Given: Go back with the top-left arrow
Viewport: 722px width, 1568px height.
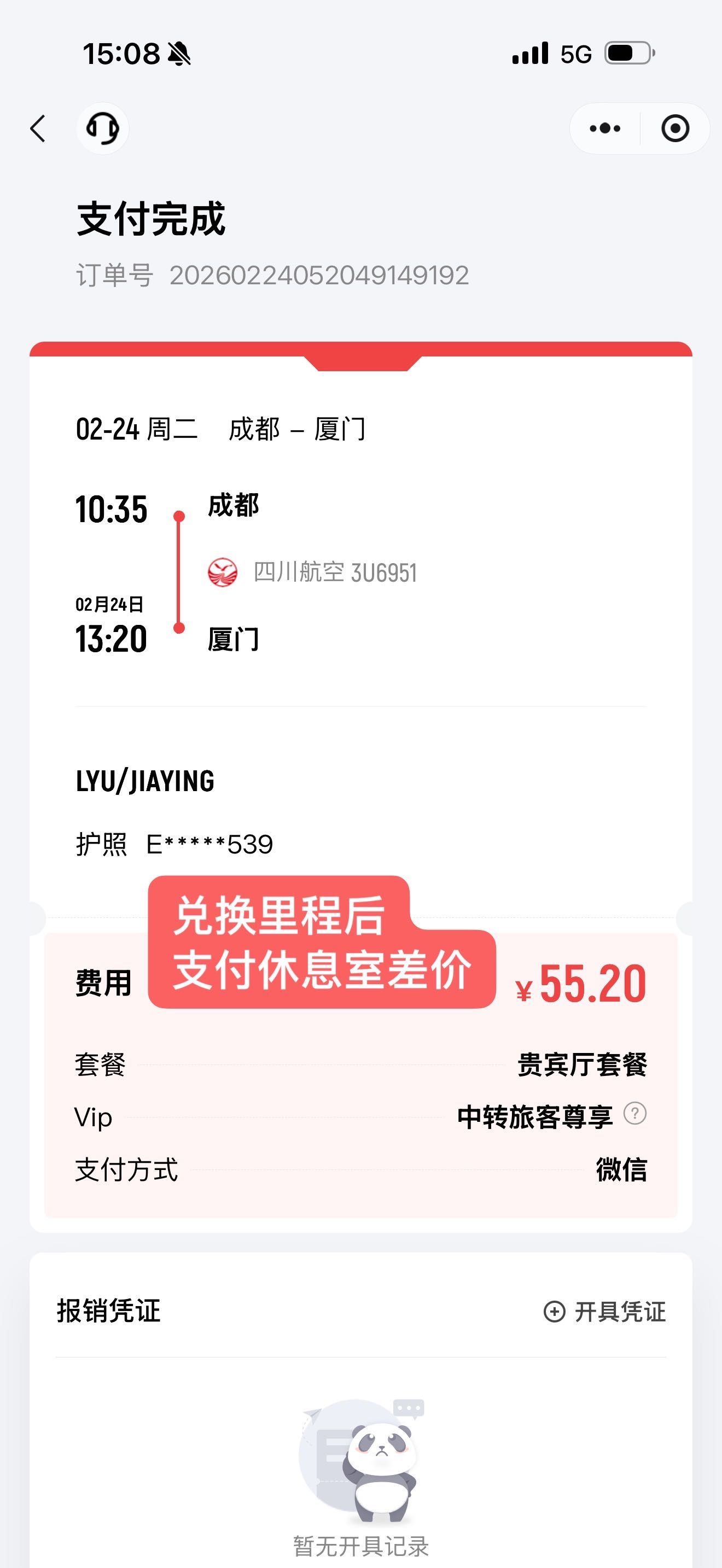Looking at the screenshot, I should 38,128.
